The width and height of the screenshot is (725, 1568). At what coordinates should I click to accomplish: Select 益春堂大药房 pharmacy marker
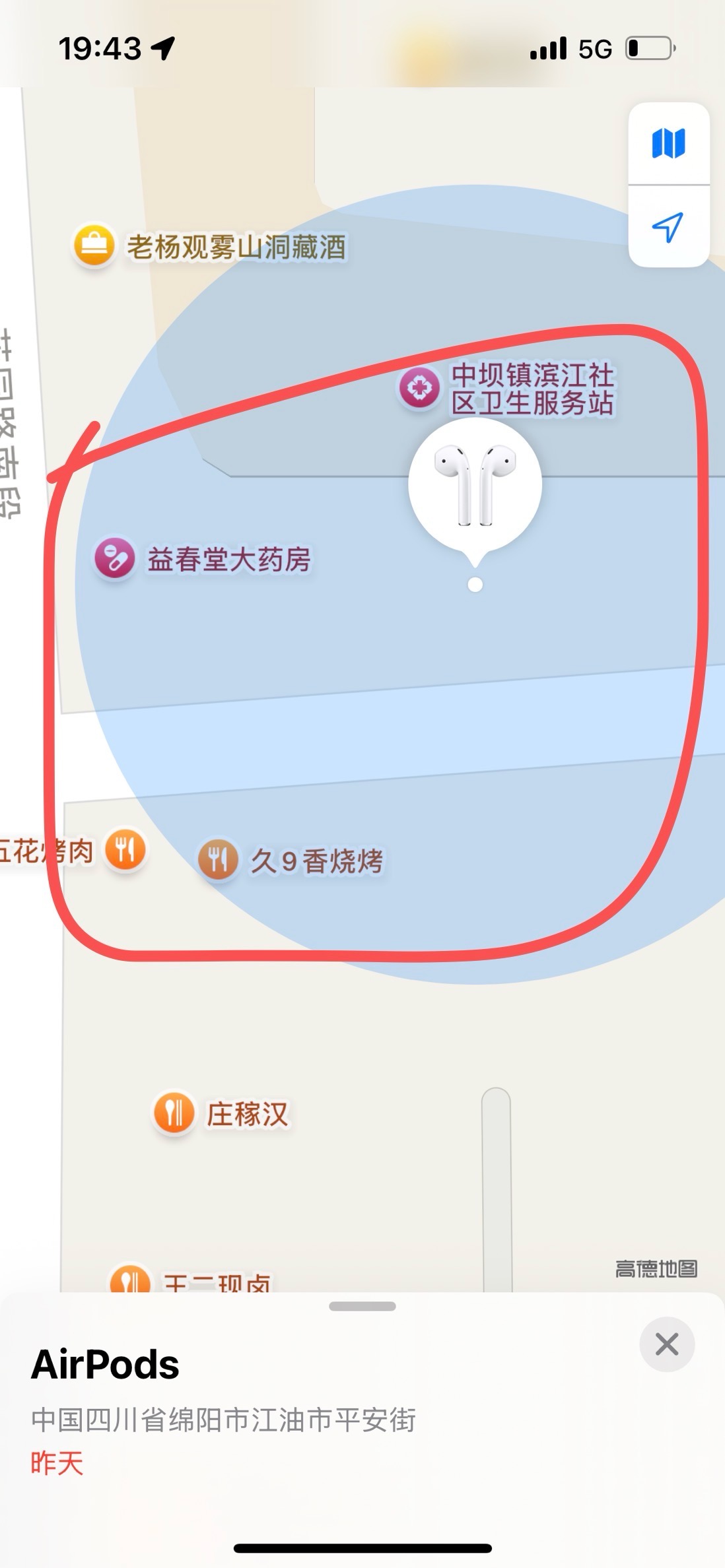(x=115, y=560)
